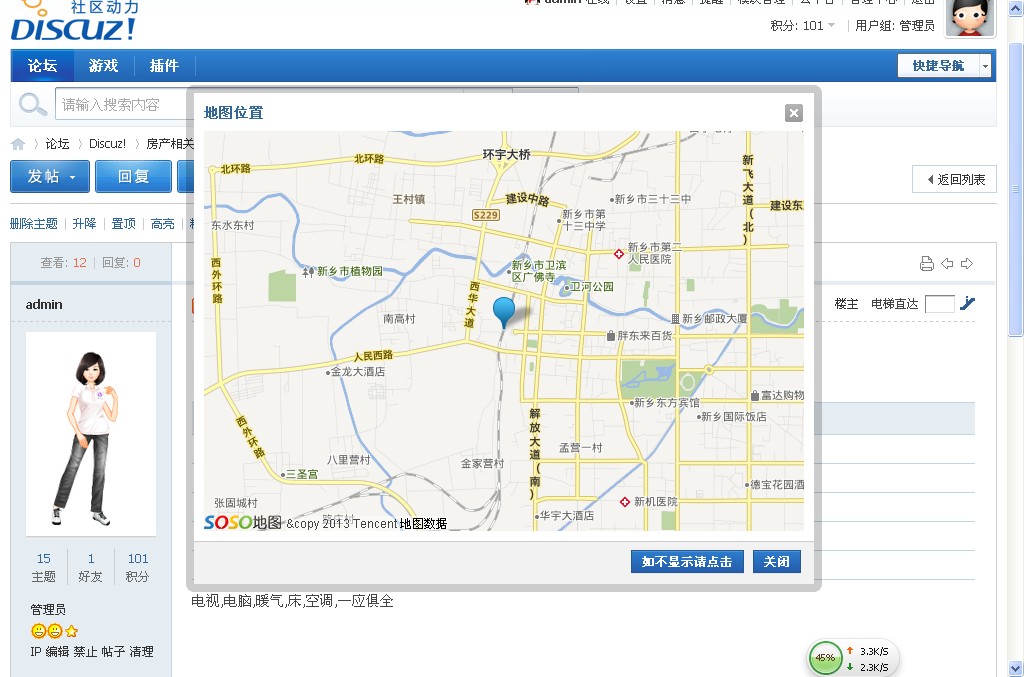Tap the 电梯直达 floor number box
The width and height of the screenshot is (1024, 677).
point(939,304)
